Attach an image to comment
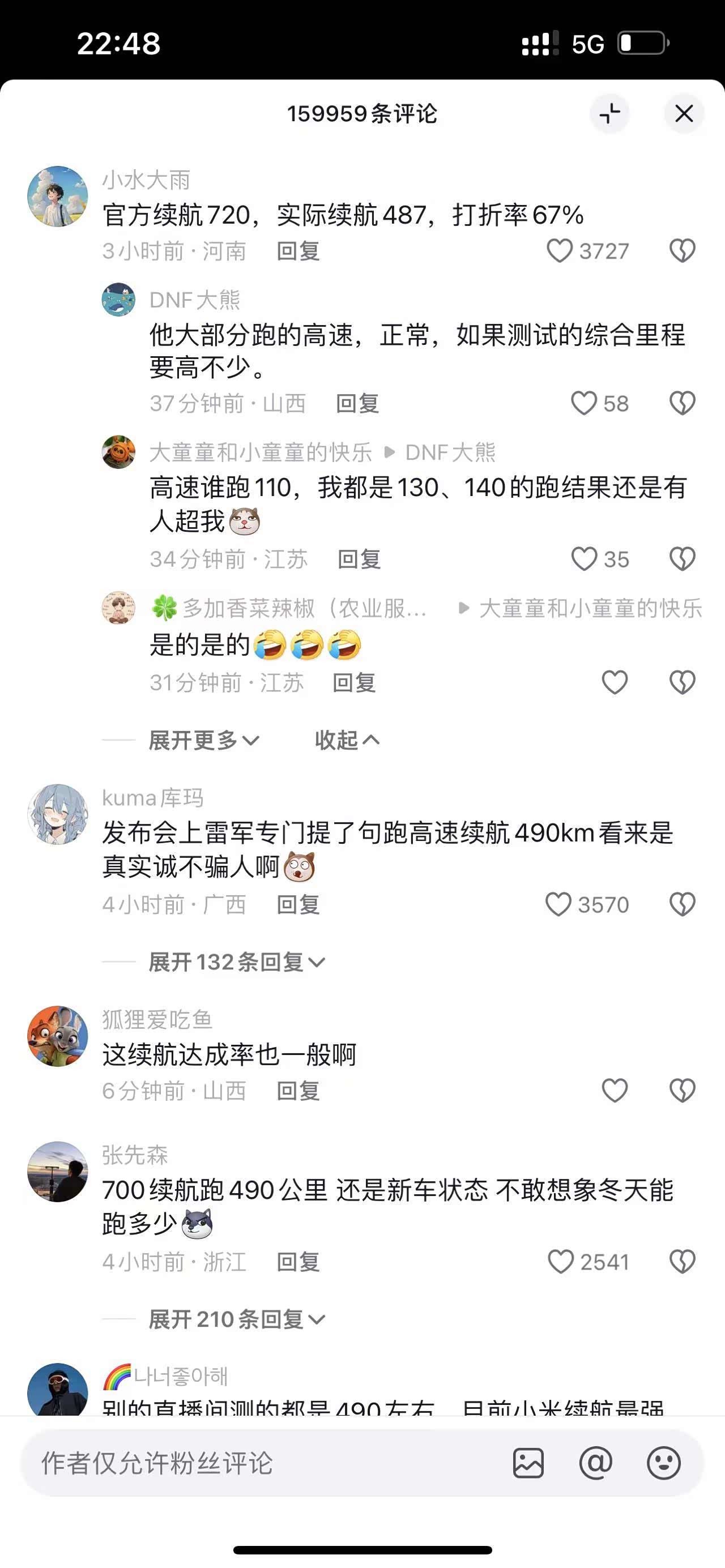 [x=528, y=1463]
